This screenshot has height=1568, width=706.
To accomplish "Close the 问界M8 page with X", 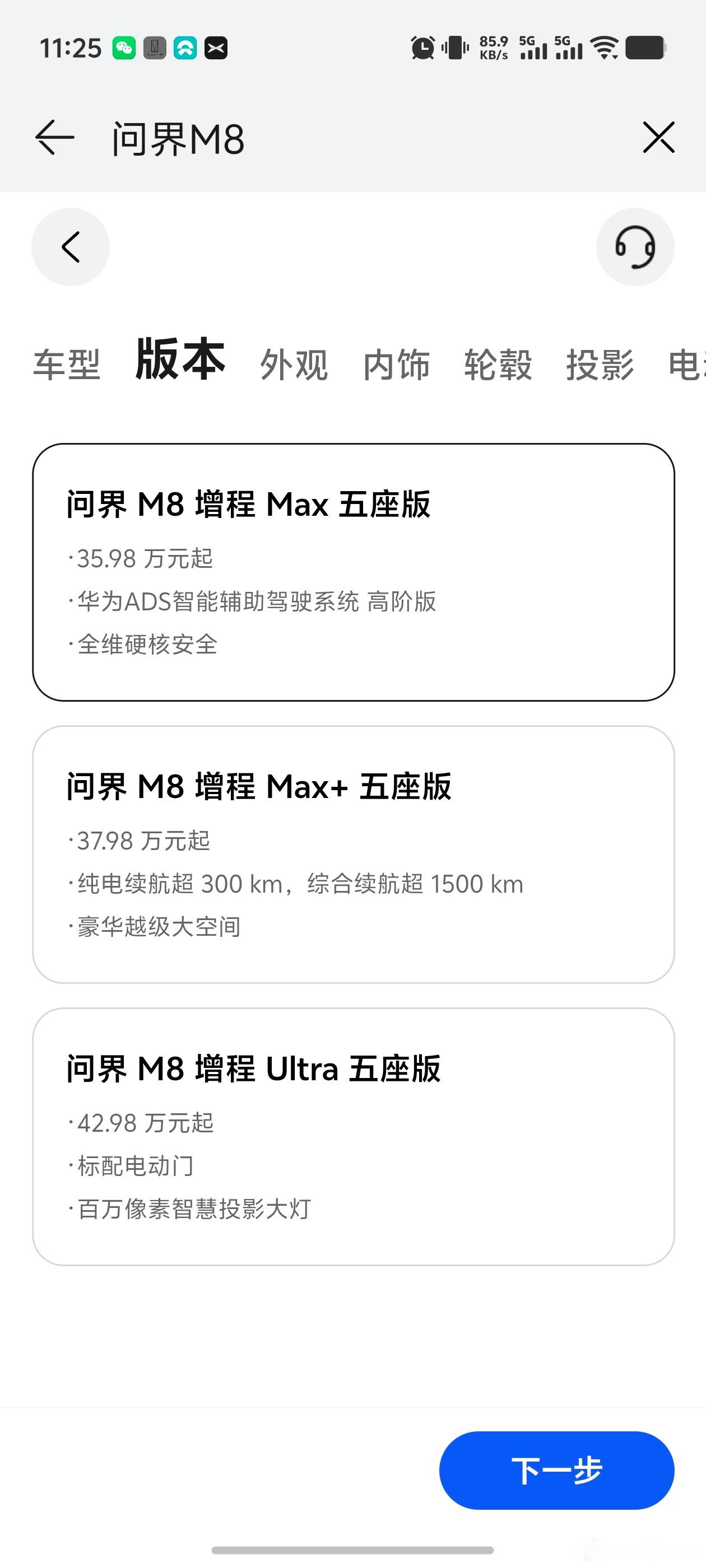I will coord(658,137).
